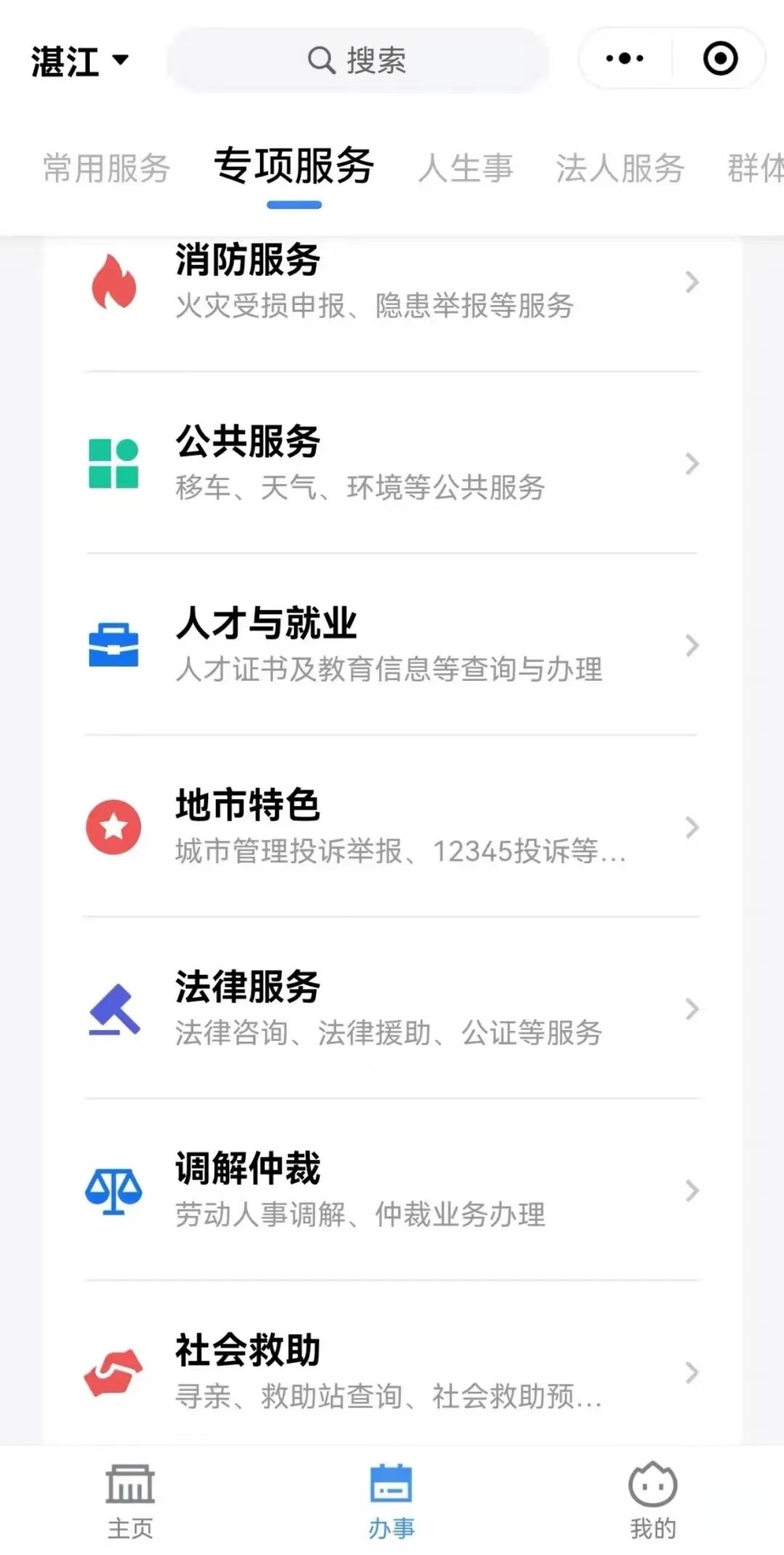Open 消防服务 fire services row

392,283
